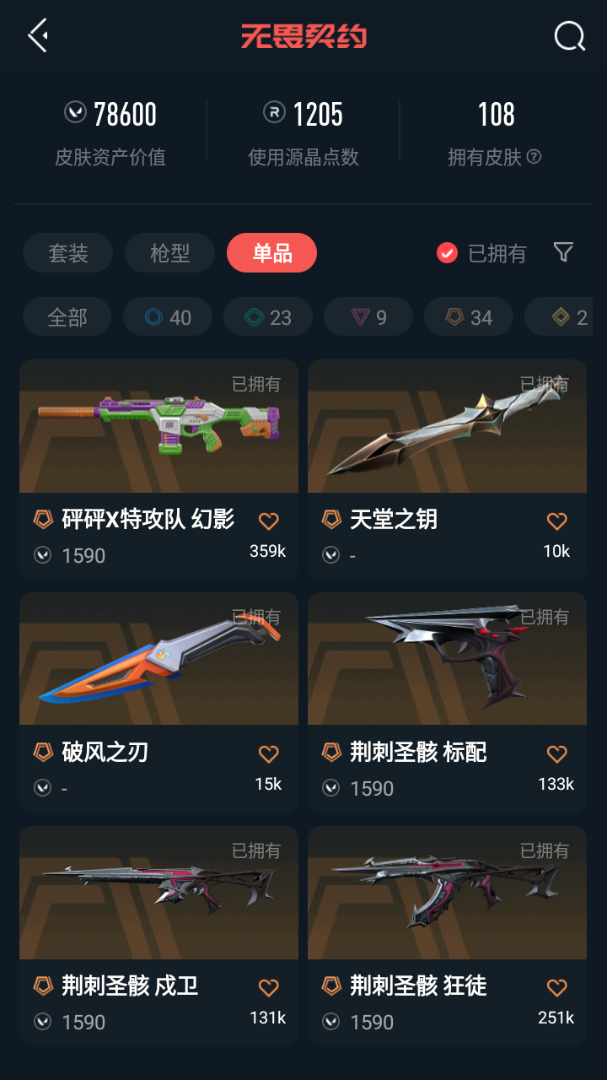Select the 全部 filter chip
The height and width of the screenshot is (1080, 607).
tap(67, 317)
